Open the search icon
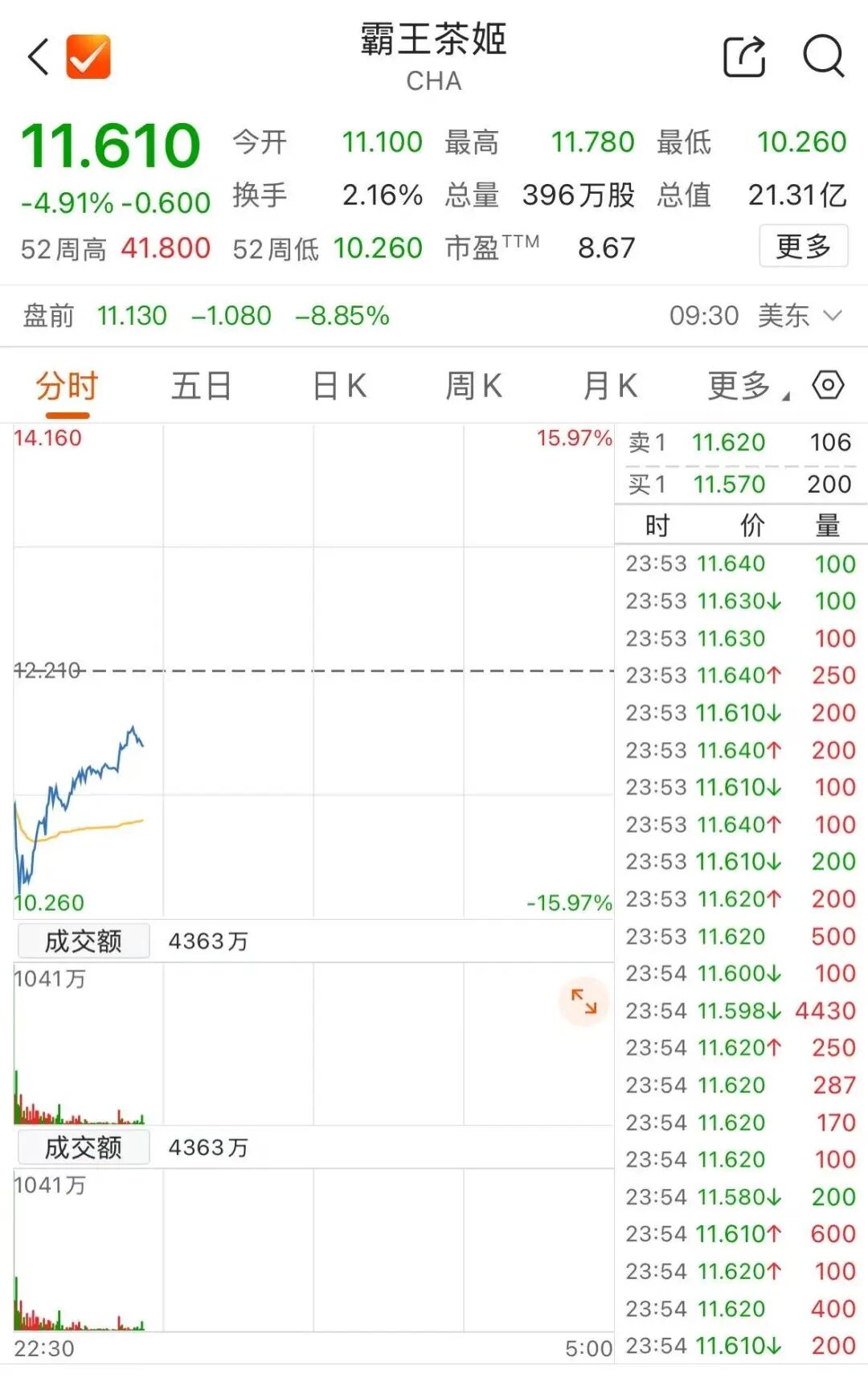This screenshot has height=1382, width=868. (824, 57)
